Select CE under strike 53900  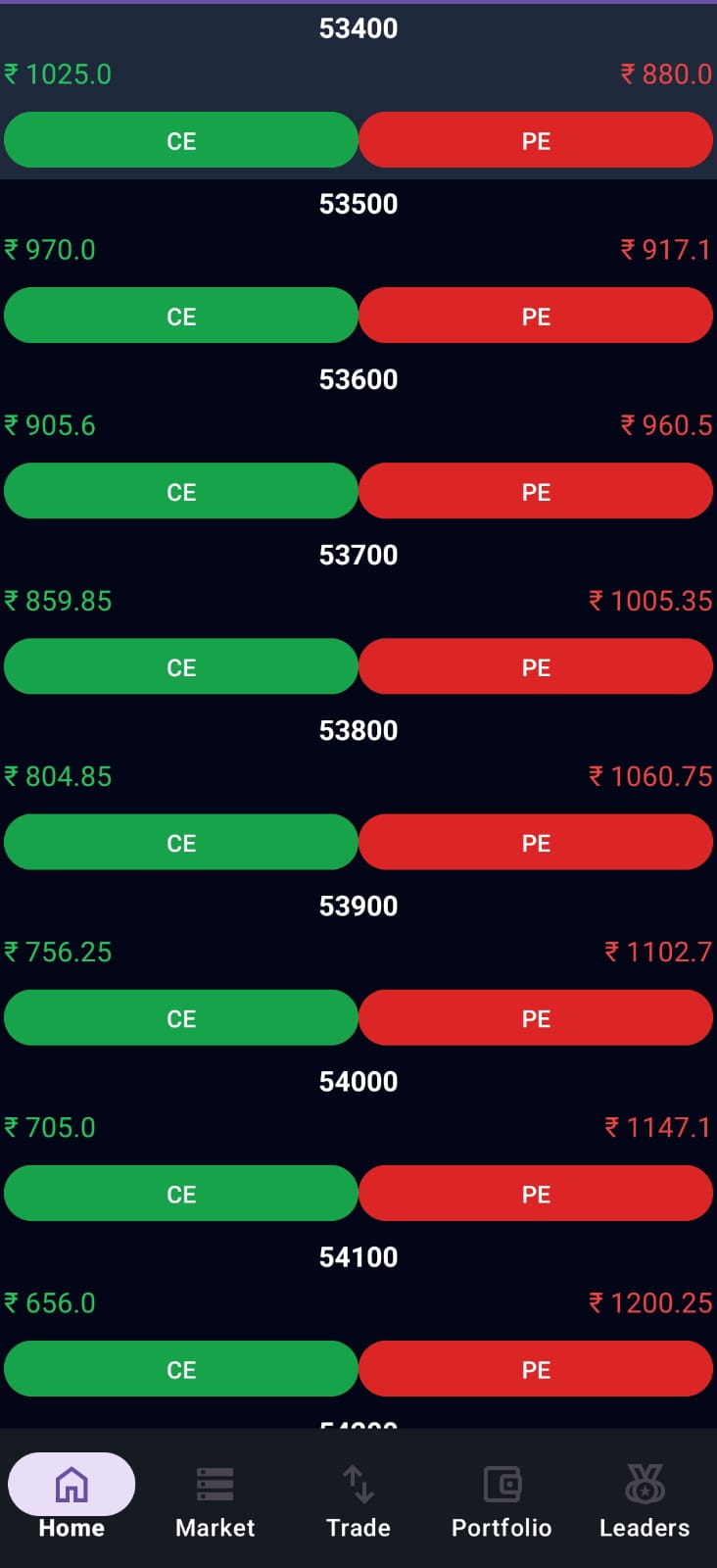181,1017
